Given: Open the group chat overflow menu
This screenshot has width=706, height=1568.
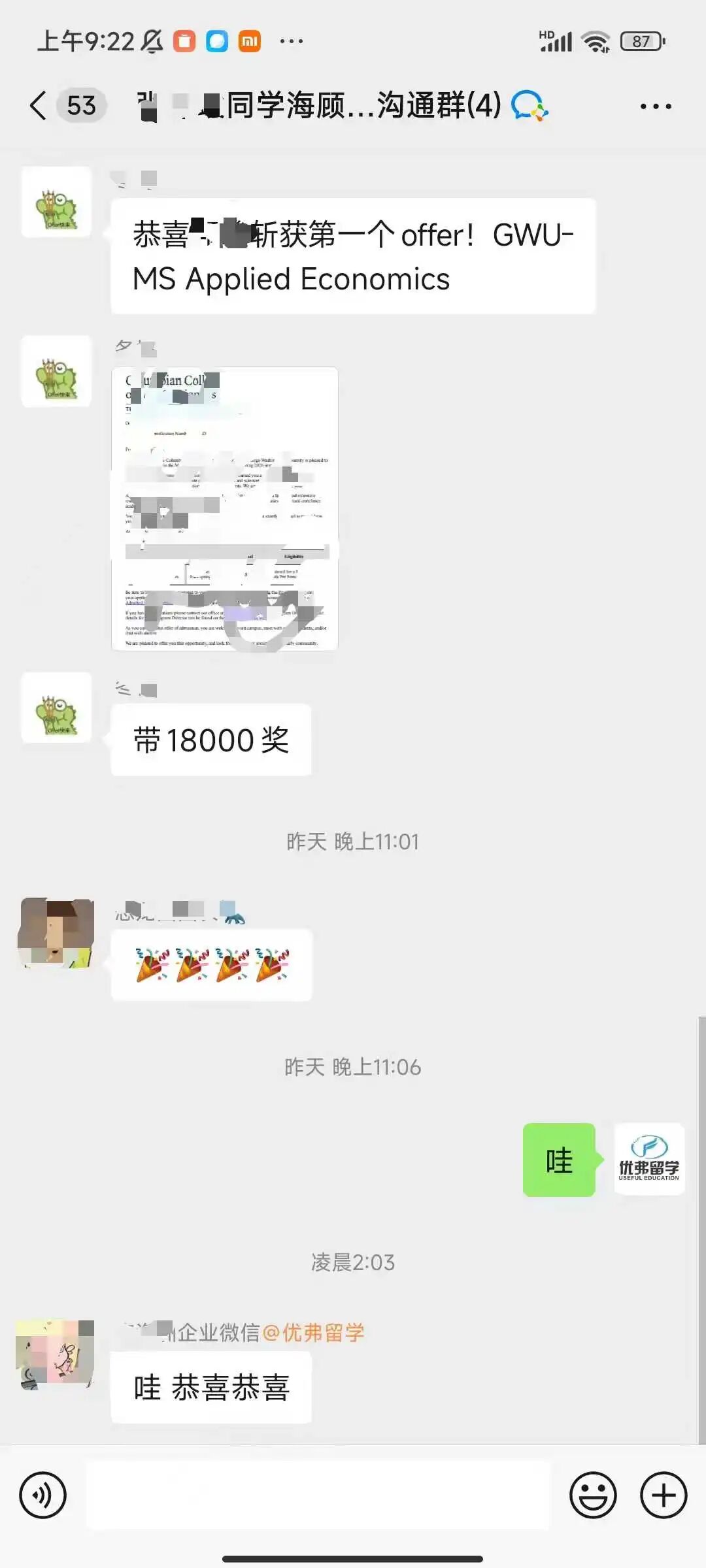Looking at the screenshot, I should (x=655, y=106).
